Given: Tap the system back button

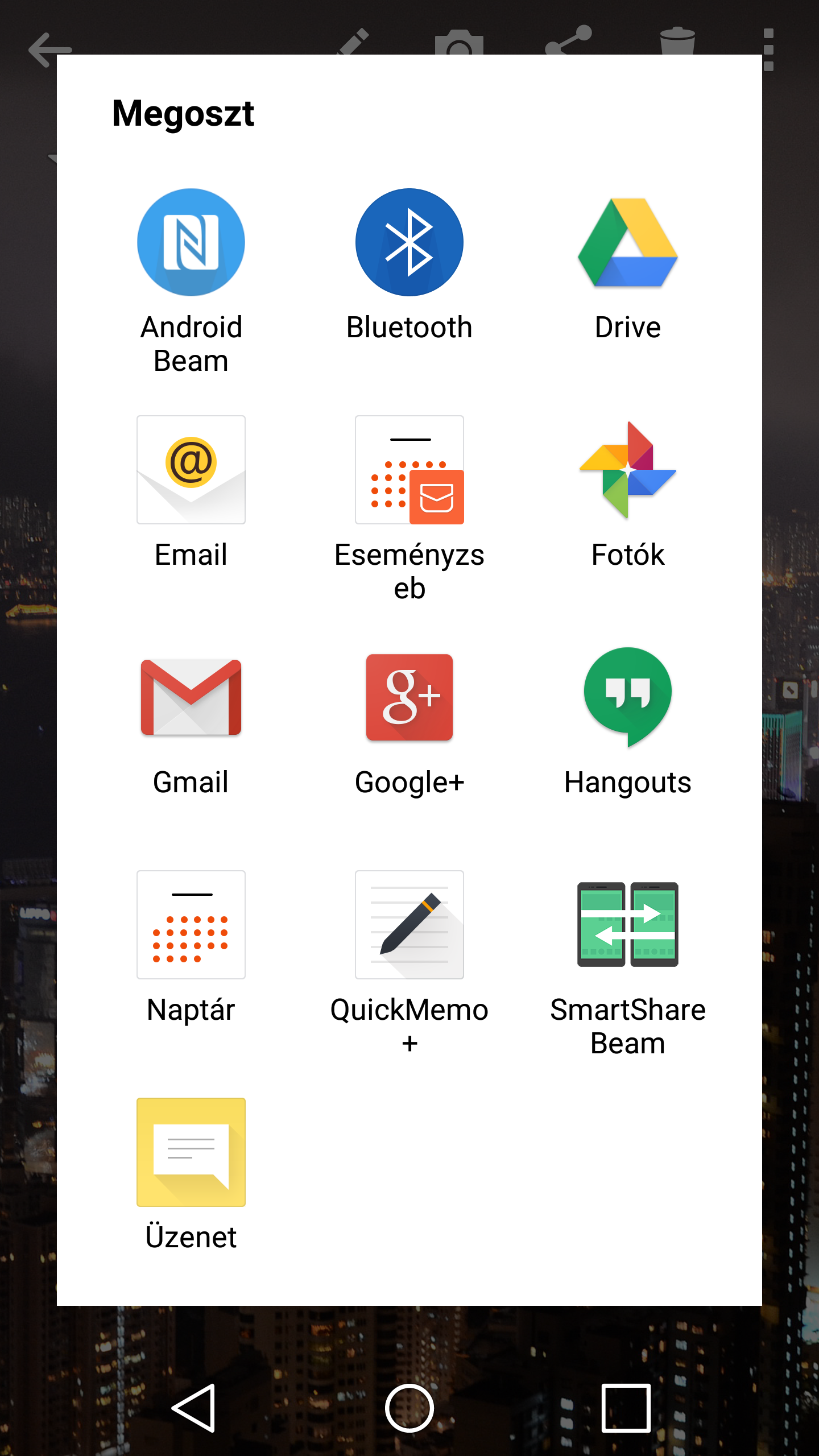Looking at the screenshot, I should point(193,1408).
